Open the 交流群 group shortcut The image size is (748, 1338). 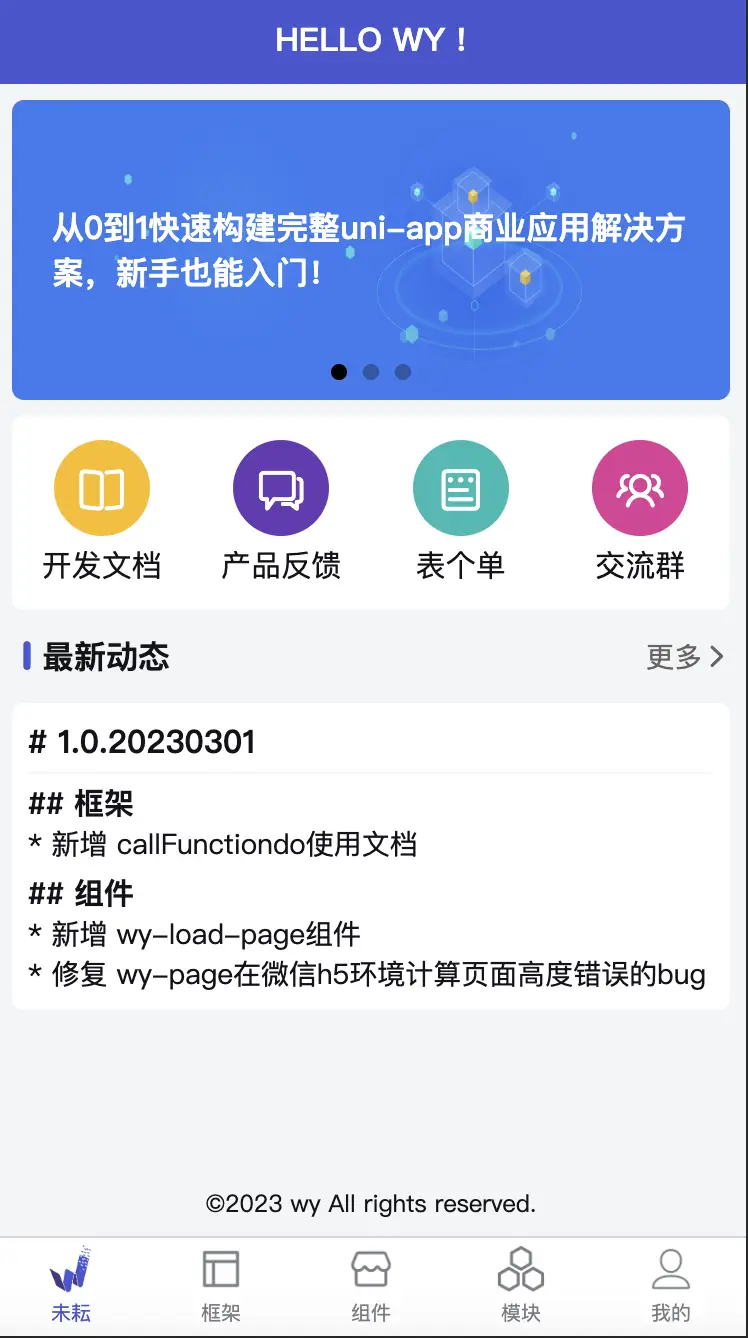pyautogui.click(x=640, y=511)
